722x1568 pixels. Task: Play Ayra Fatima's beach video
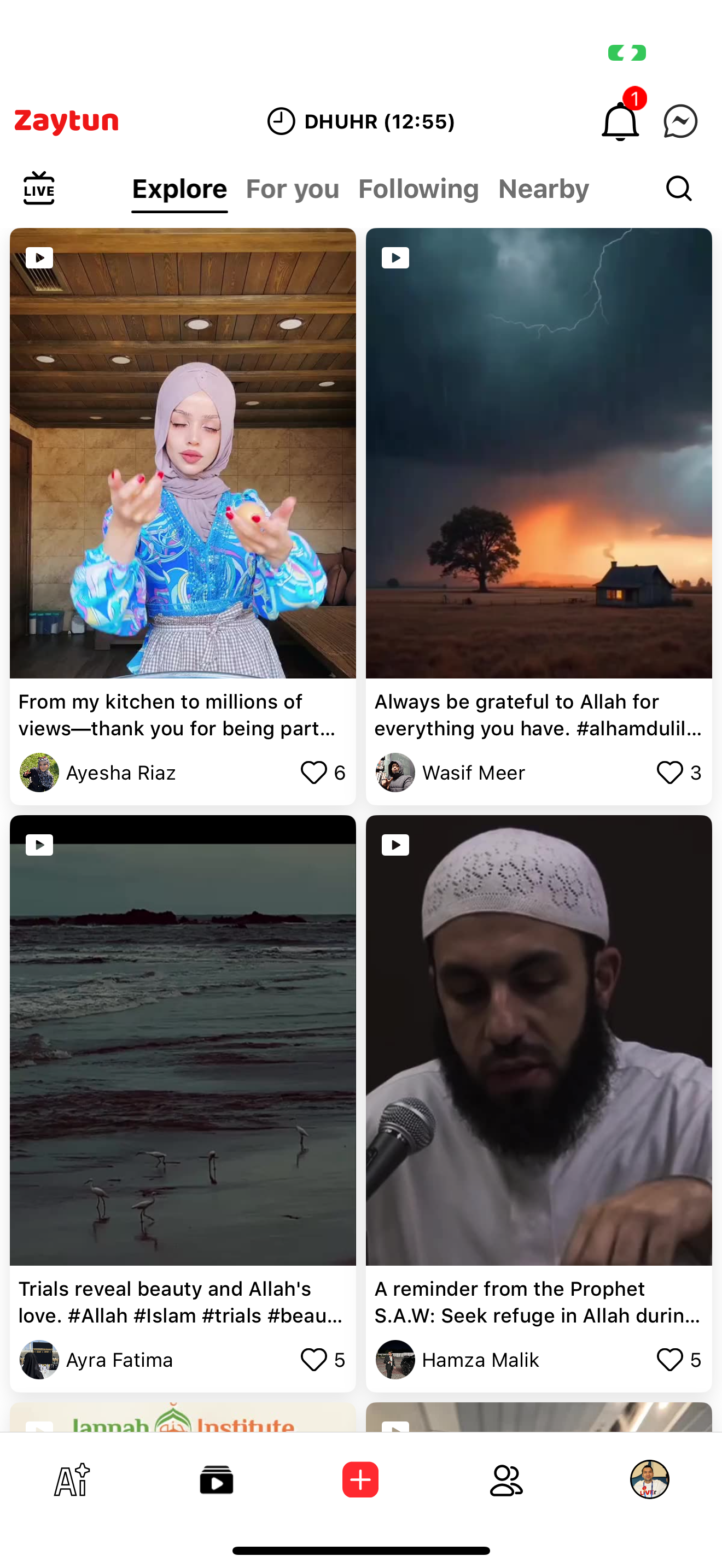pos(183,1040)
